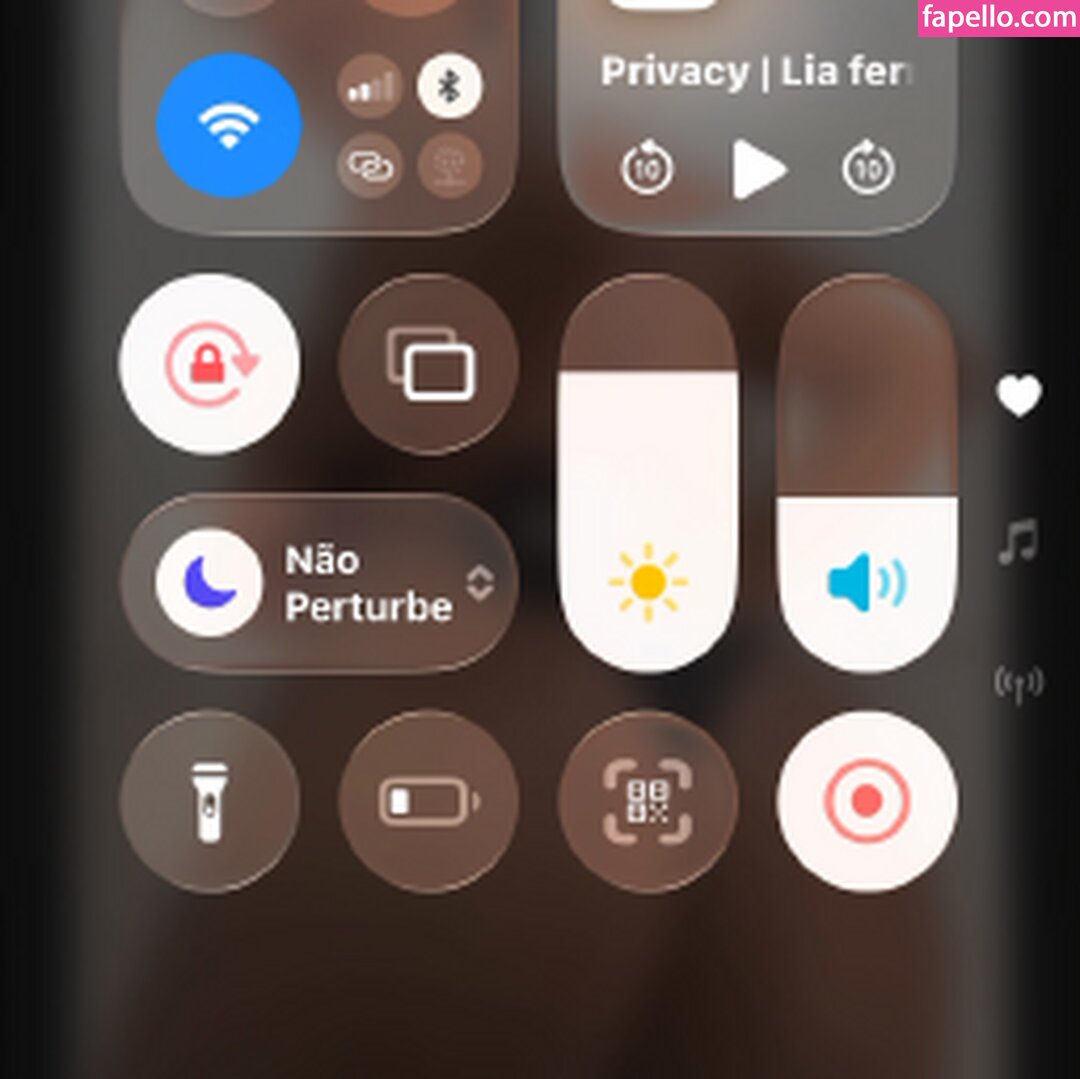The width and height of the screenshot is (1080, 1079).
Task: Jump to the connectivity controls page
Action: pyautogui.click(x=1019, y=684)
